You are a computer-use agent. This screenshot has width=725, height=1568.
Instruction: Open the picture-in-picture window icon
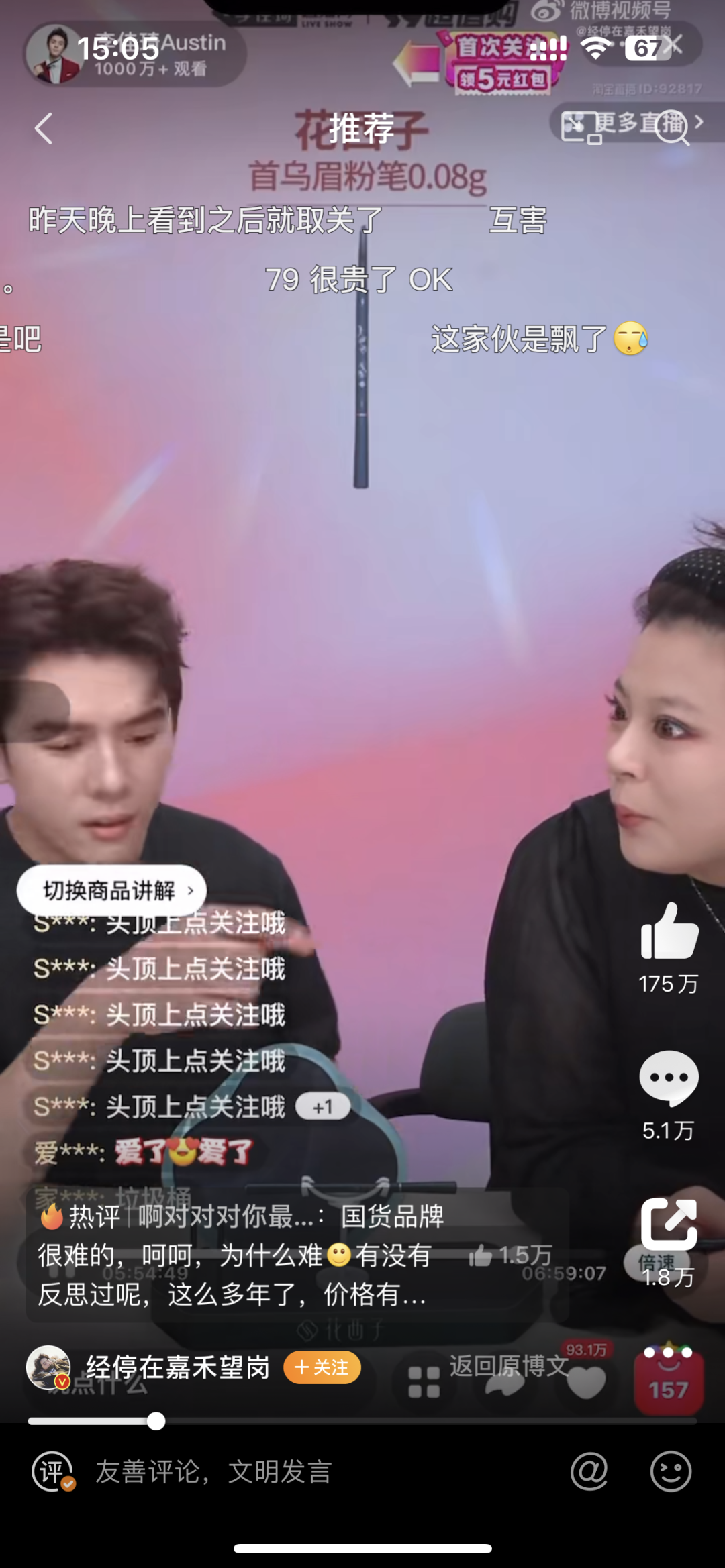(580, 127)
